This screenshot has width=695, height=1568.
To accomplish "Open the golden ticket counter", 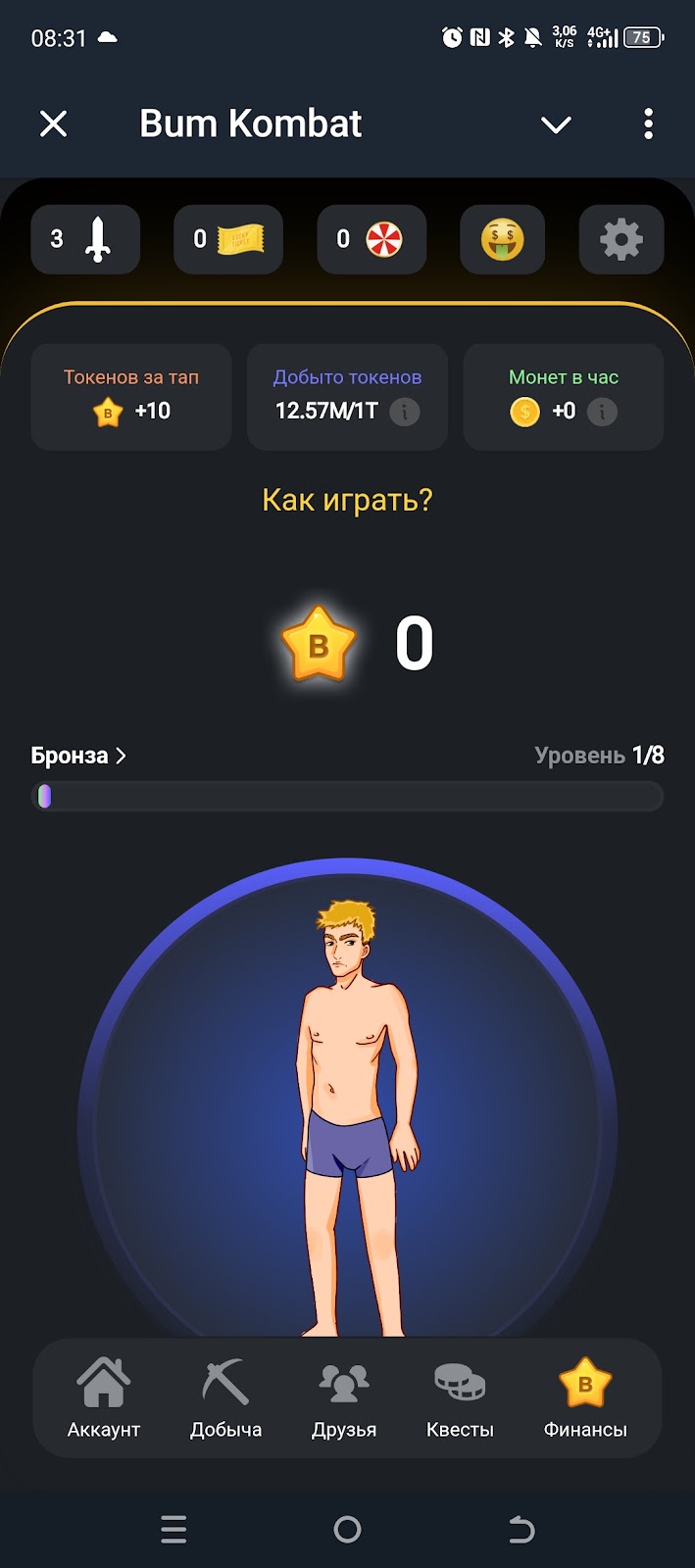I will (x=228, y=239).
